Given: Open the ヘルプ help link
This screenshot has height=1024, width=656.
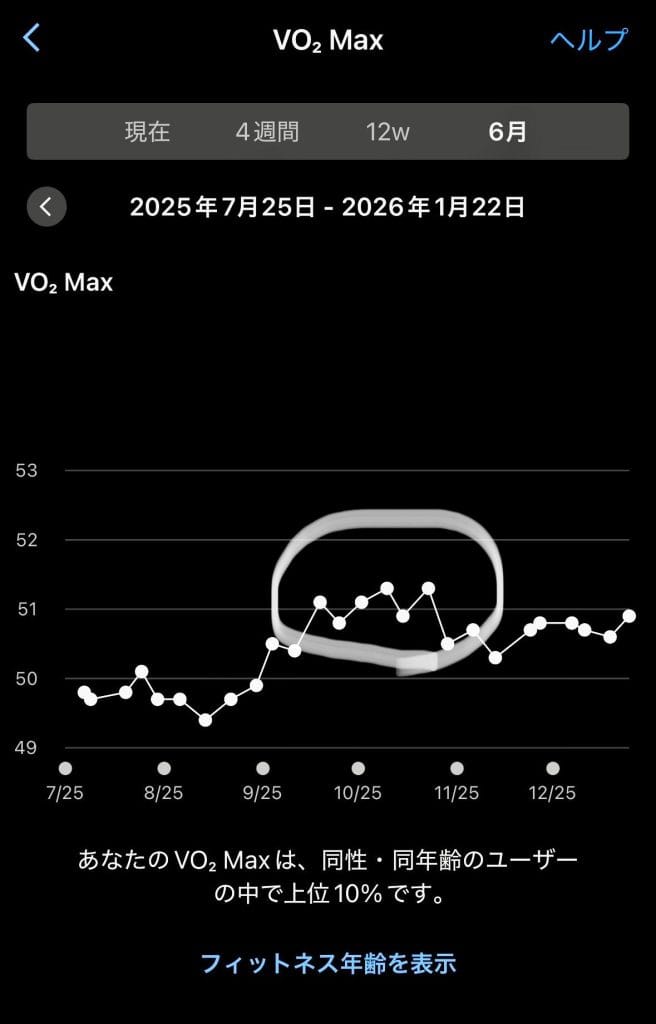Looking at the screenshot, I should 589,40.
